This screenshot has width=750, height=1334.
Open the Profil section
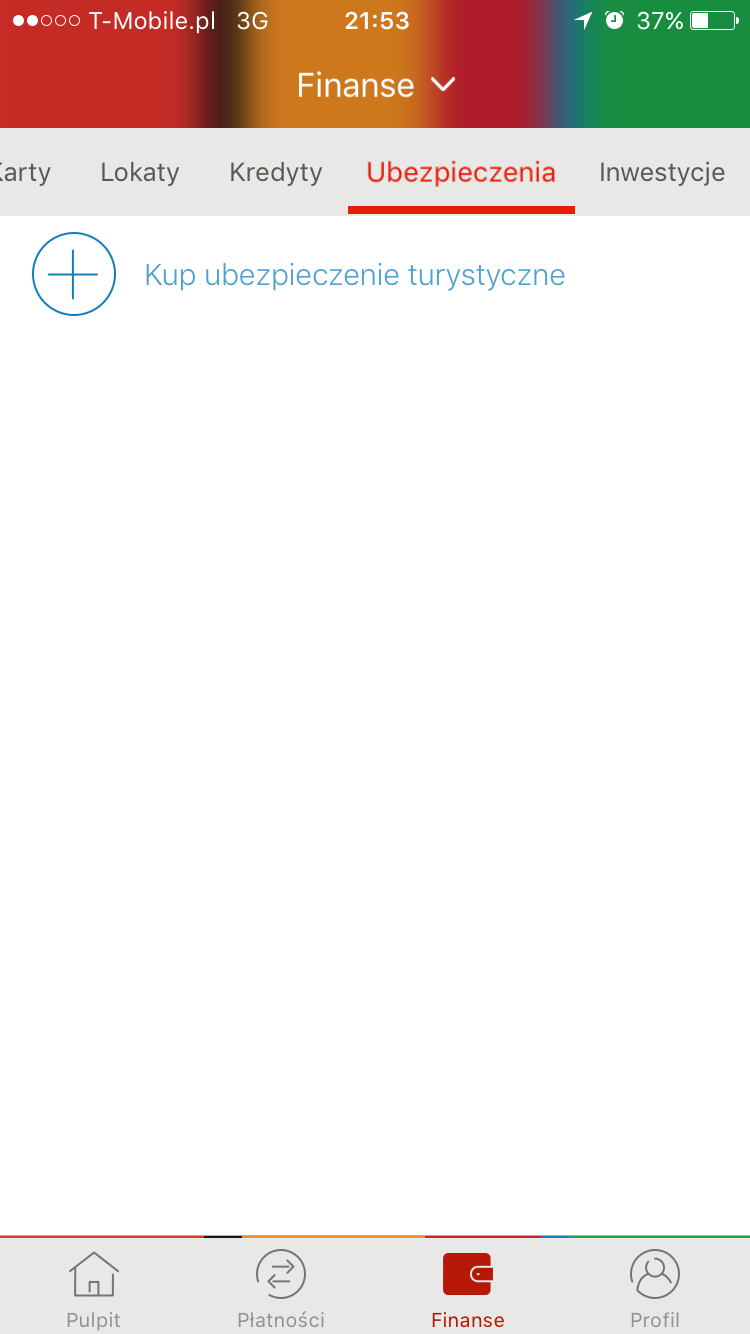click(x=655, y=1289)
